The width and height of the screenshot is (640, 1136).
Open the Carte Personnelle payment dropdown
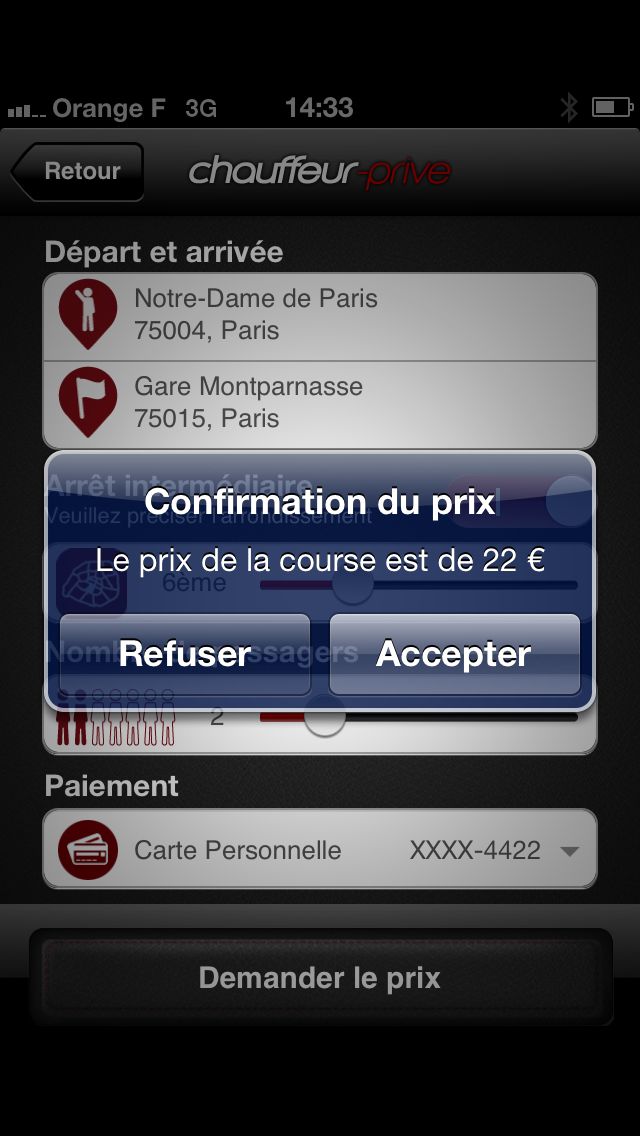(x=320, y=850)
